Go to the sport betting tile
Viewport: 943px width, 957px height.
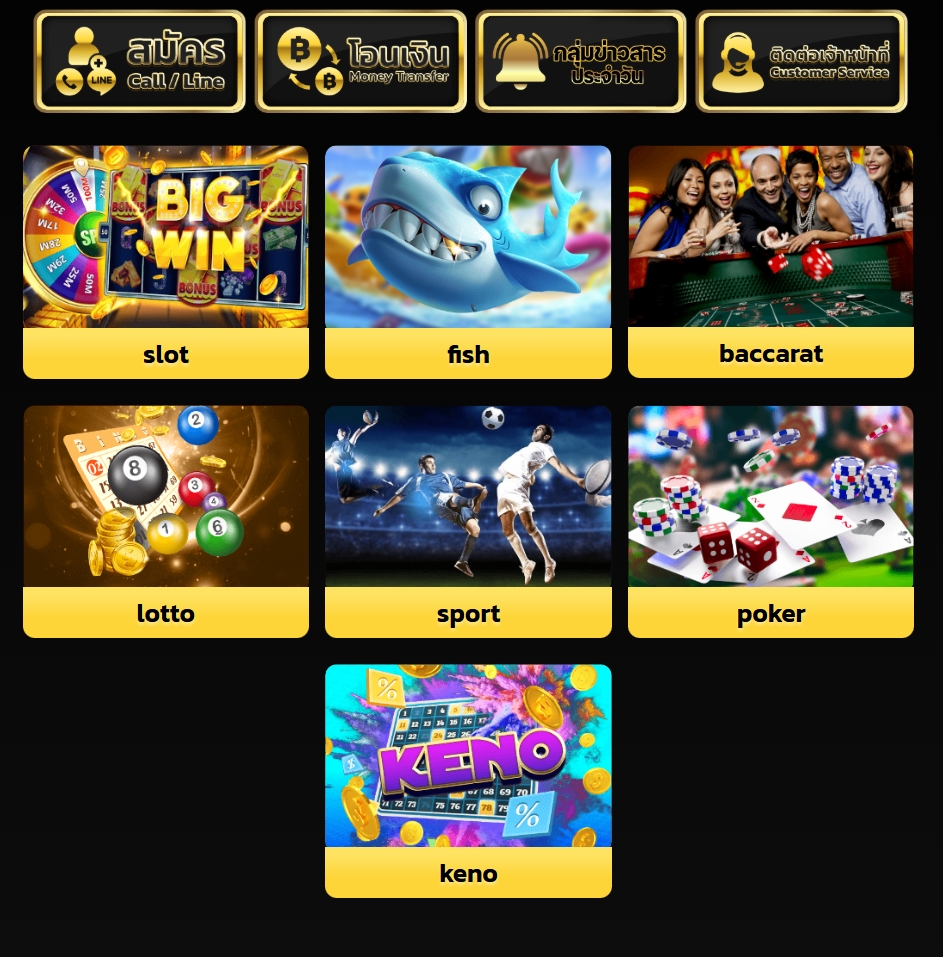468,521
